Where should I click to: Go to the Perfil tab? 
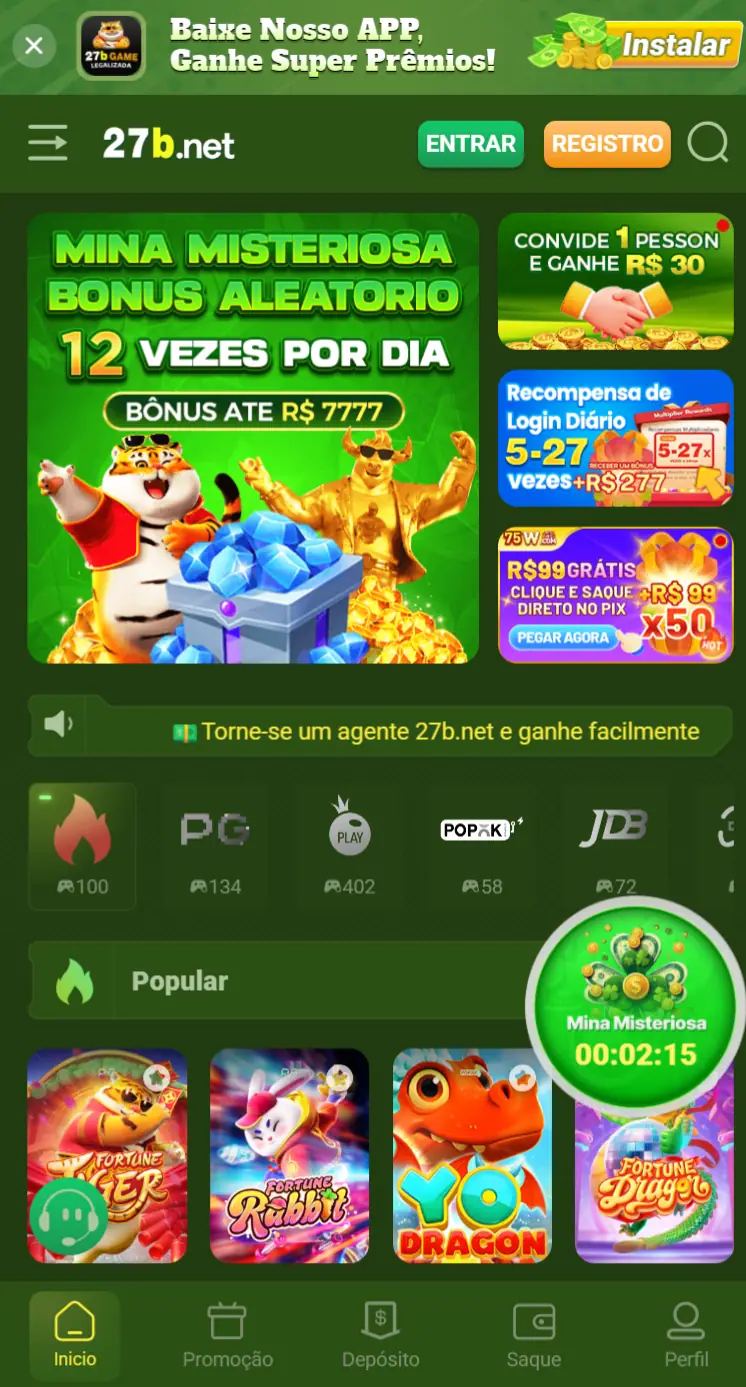point(686,1335)
